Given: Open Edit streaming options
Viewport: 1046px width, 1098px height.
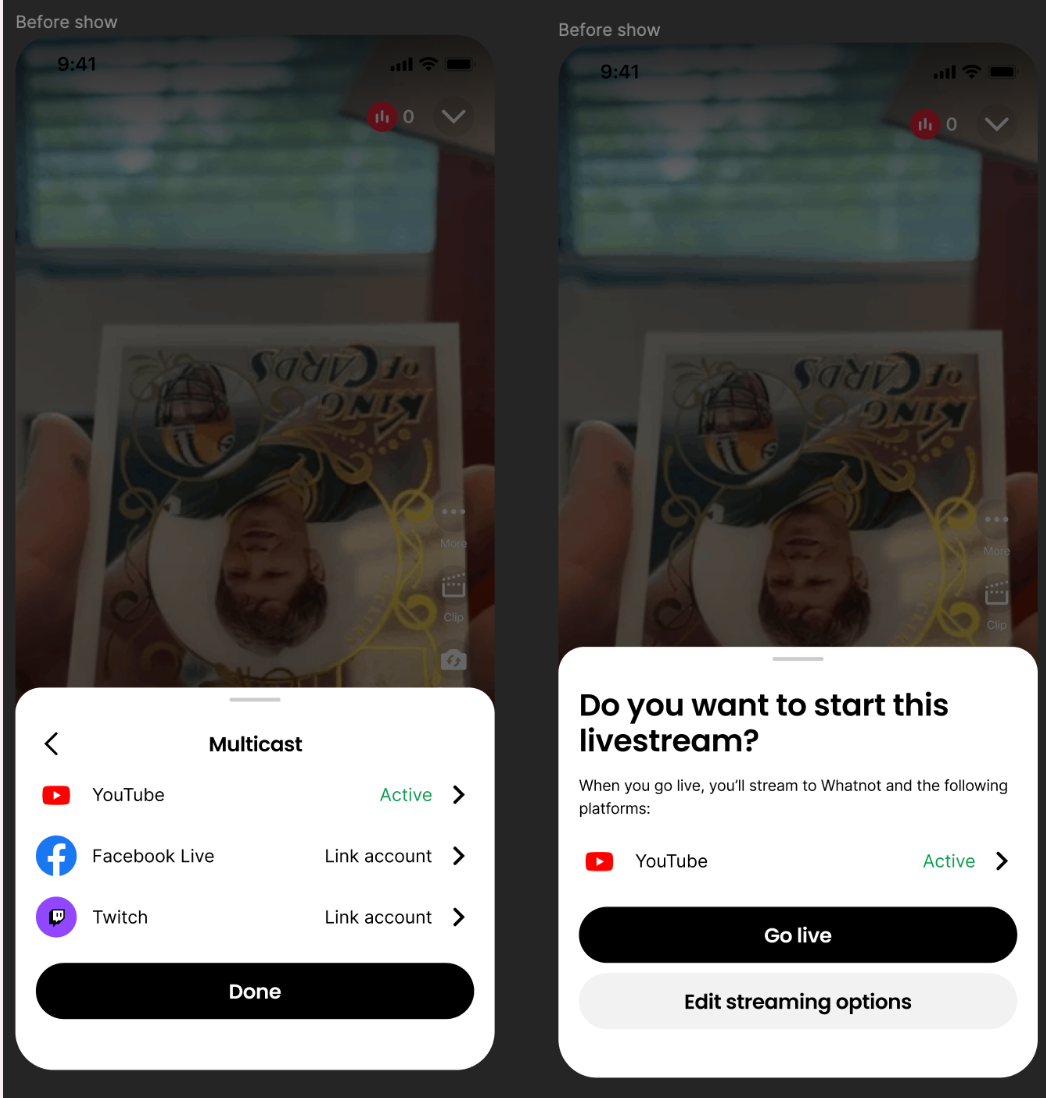Looking at the screenshot, I should tap(797, 1002).
